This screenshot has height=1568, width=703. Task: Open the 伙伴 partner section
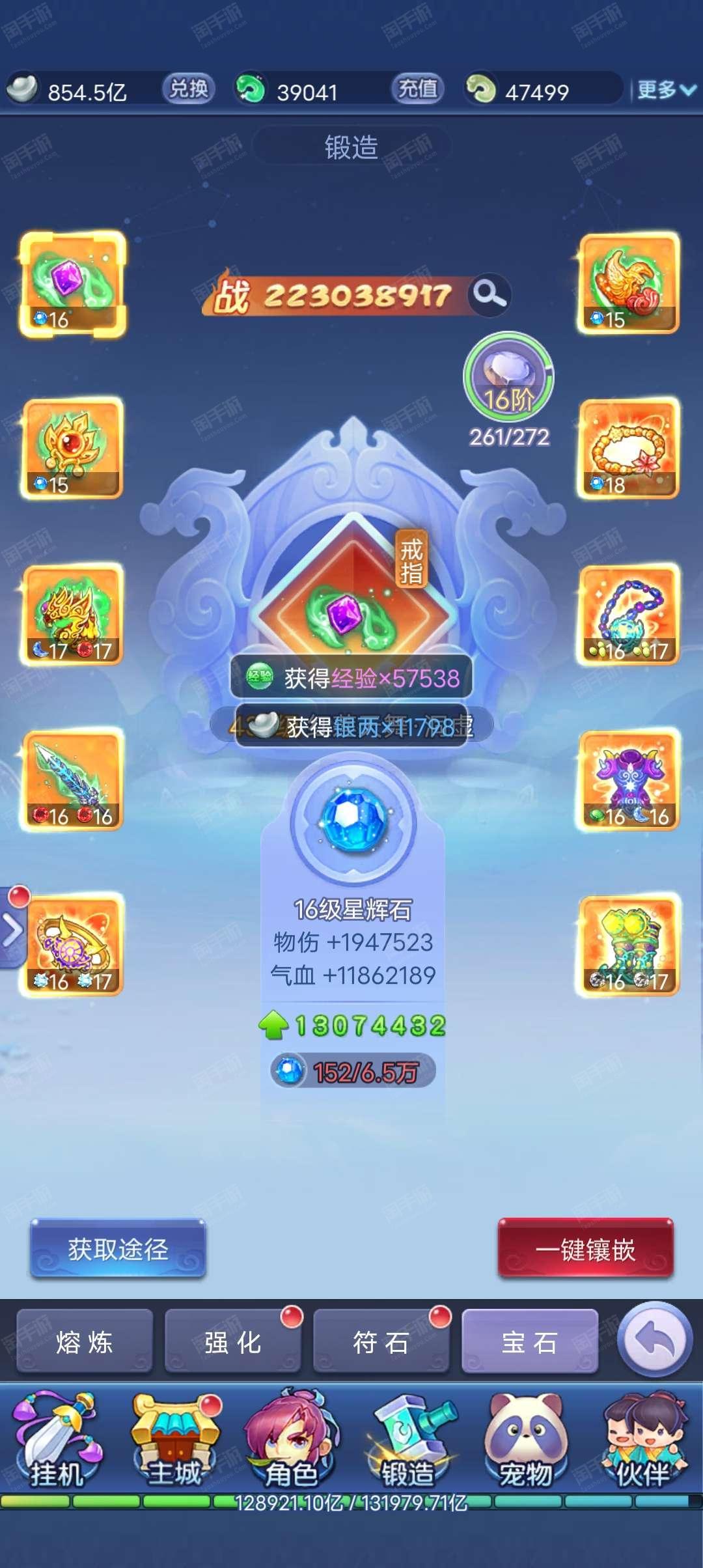643,1440
